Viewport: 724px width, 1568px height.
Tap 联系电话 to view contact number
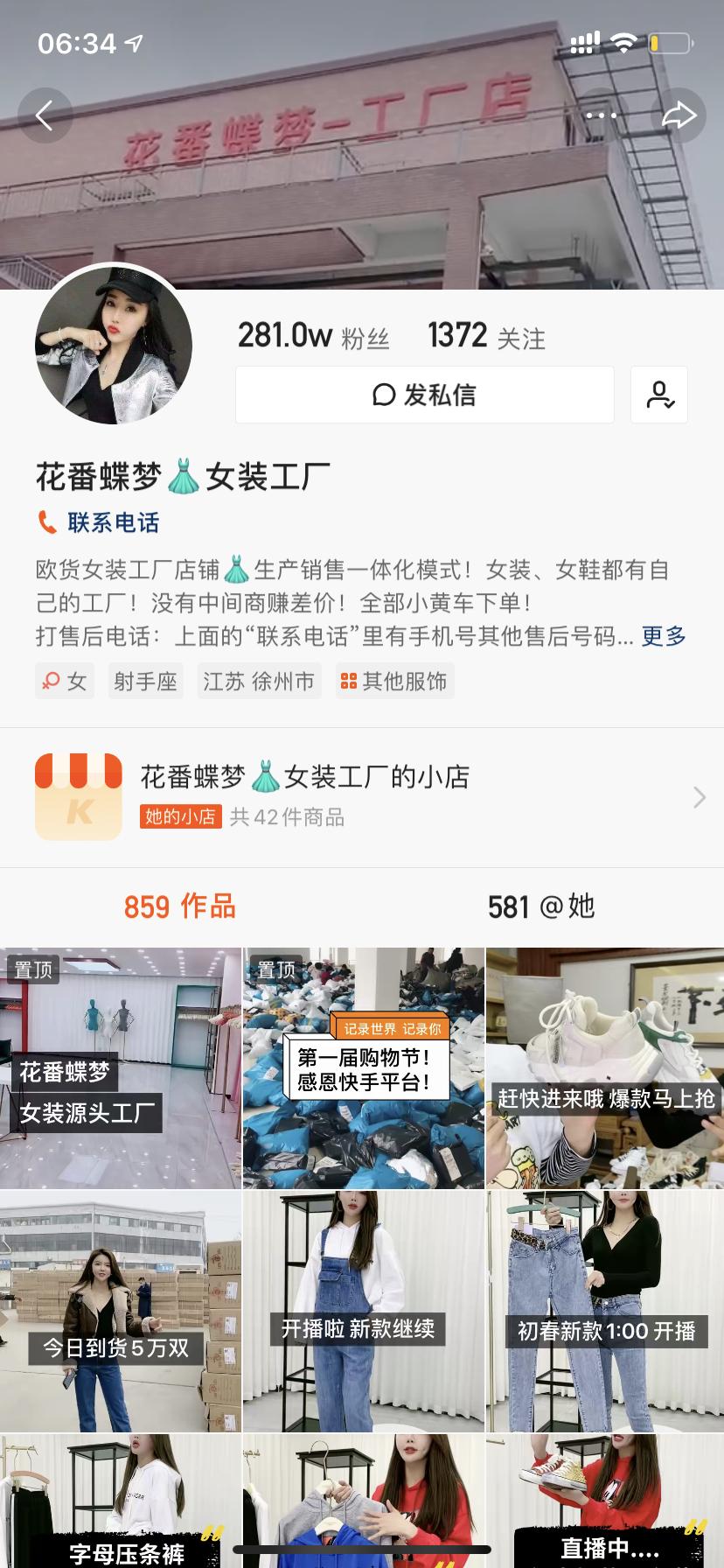[108, 522]
